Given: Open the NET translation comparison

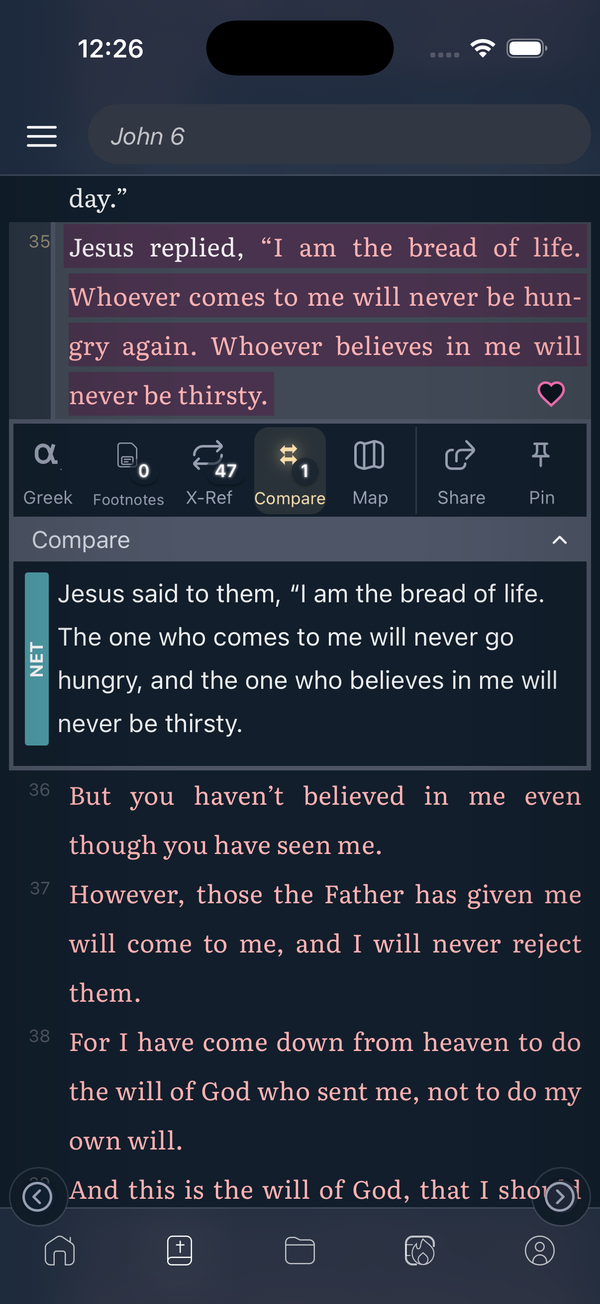Looking at the screenshot, I should (37, 659).
